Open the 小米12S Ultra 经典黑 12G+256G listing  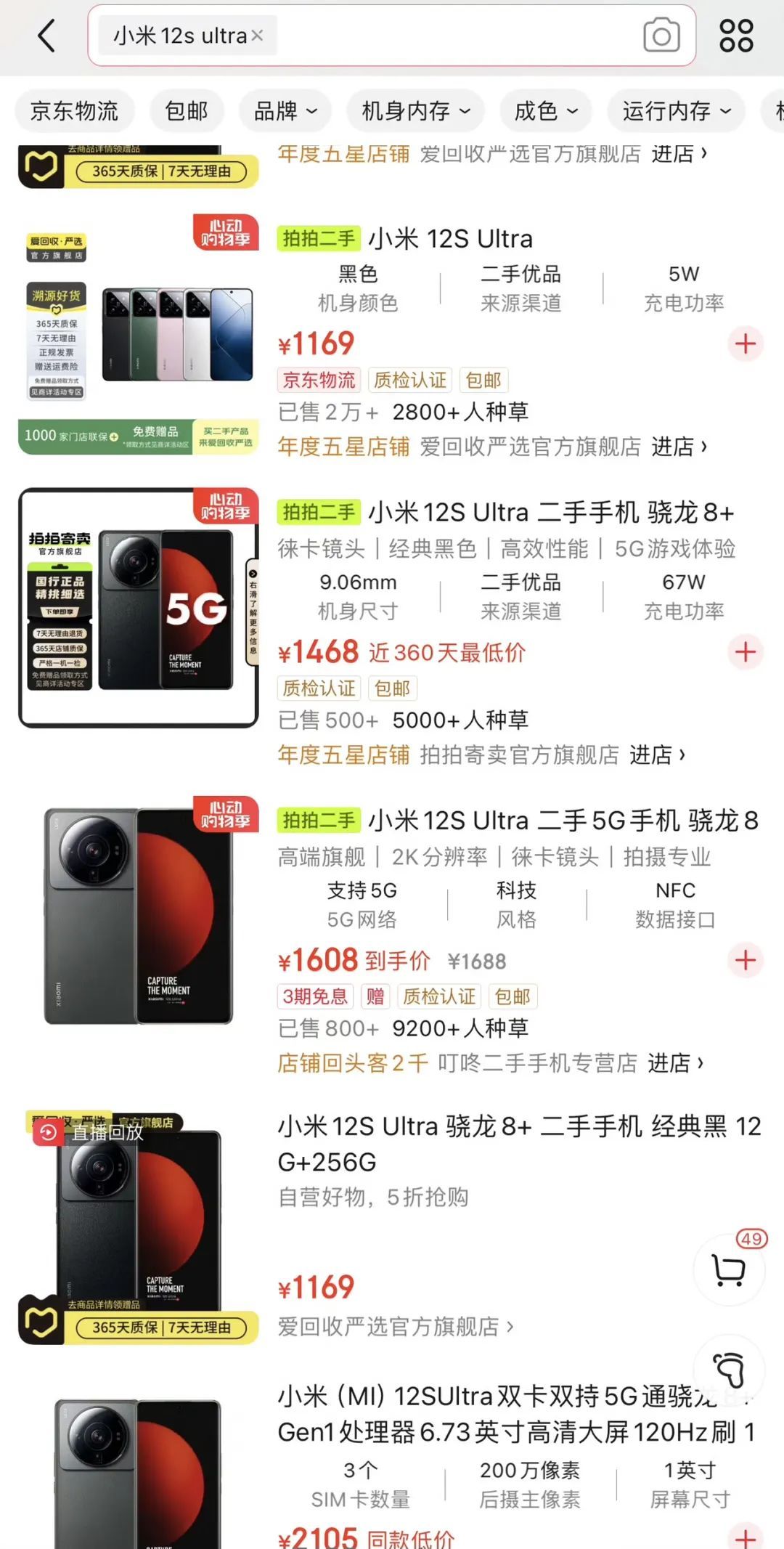pos(518,1144)
